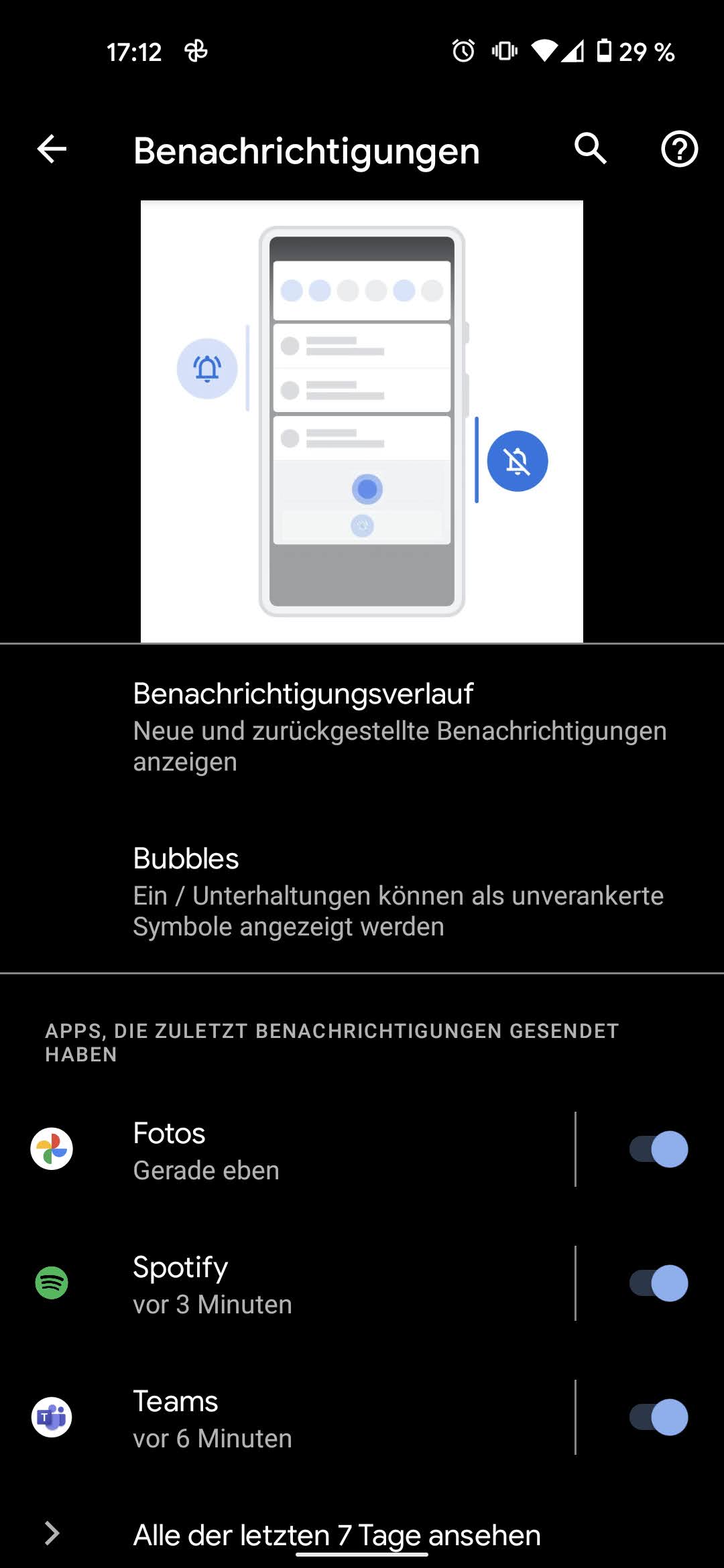724x1568 pixels.
Task: Open Bubbles settings
Action: click(x=362, y=891)
